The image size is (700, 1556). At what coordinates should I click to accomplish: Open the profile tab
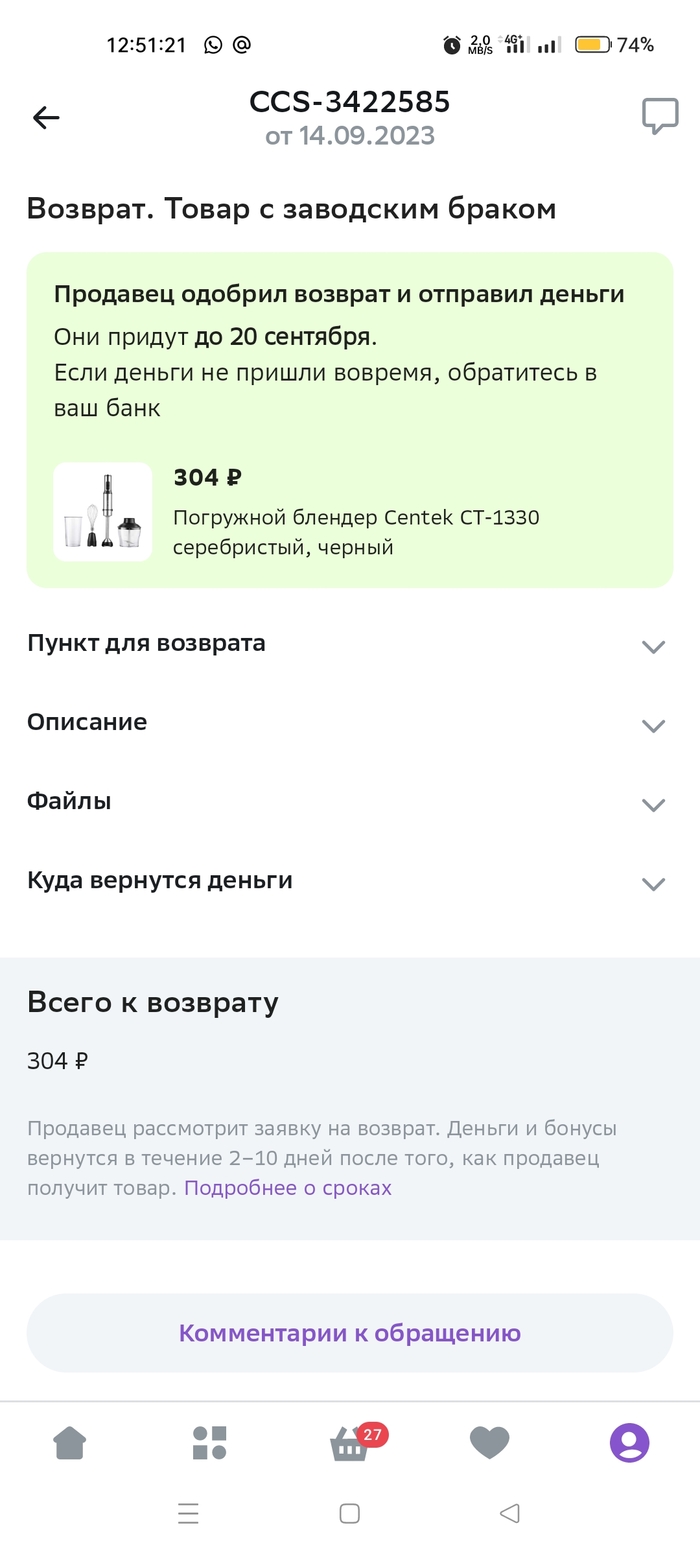pyautogui.click(x=629, y=1443)
